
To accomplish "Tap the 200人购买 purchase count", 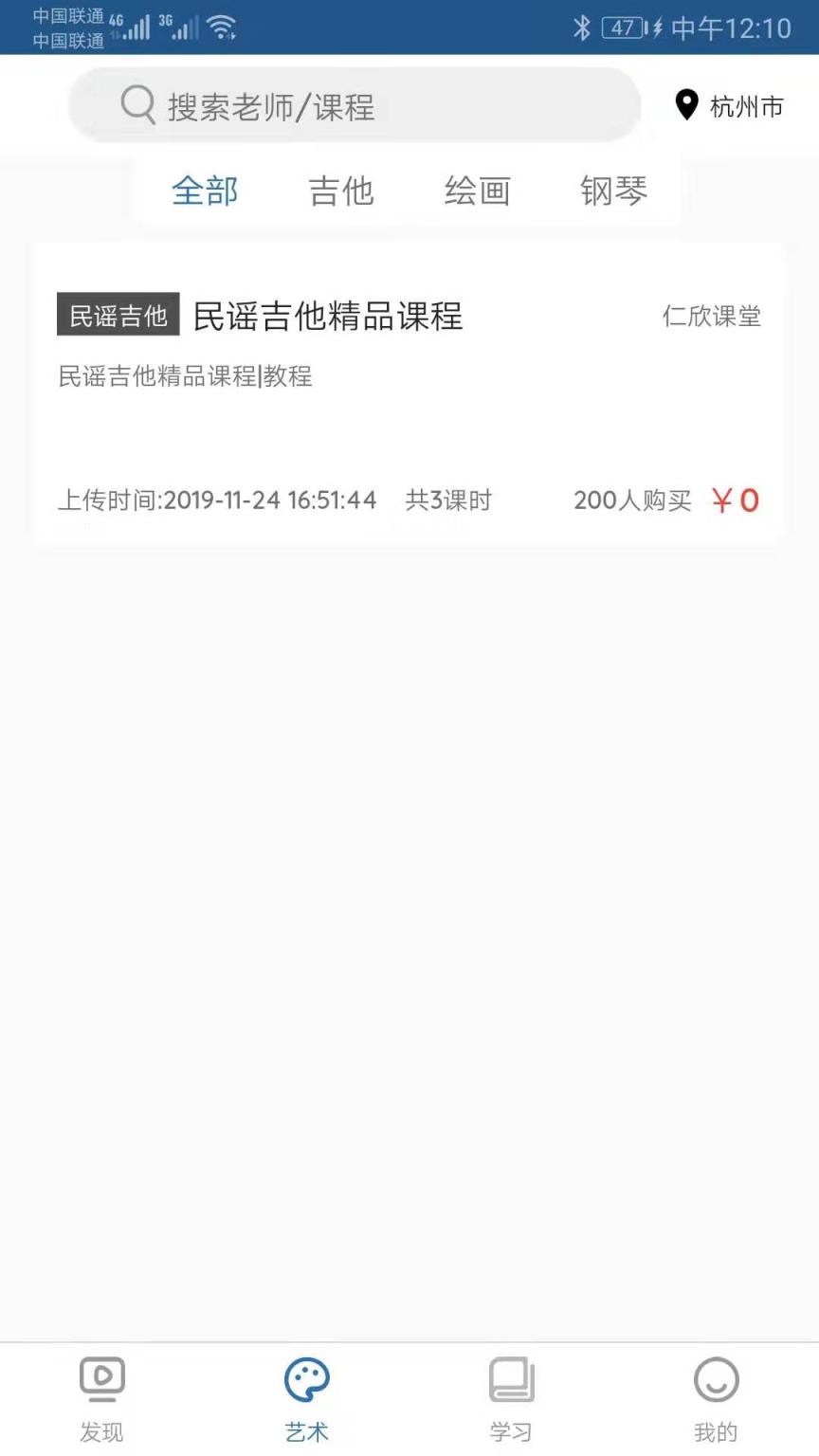I will click(x=631, y=500).
